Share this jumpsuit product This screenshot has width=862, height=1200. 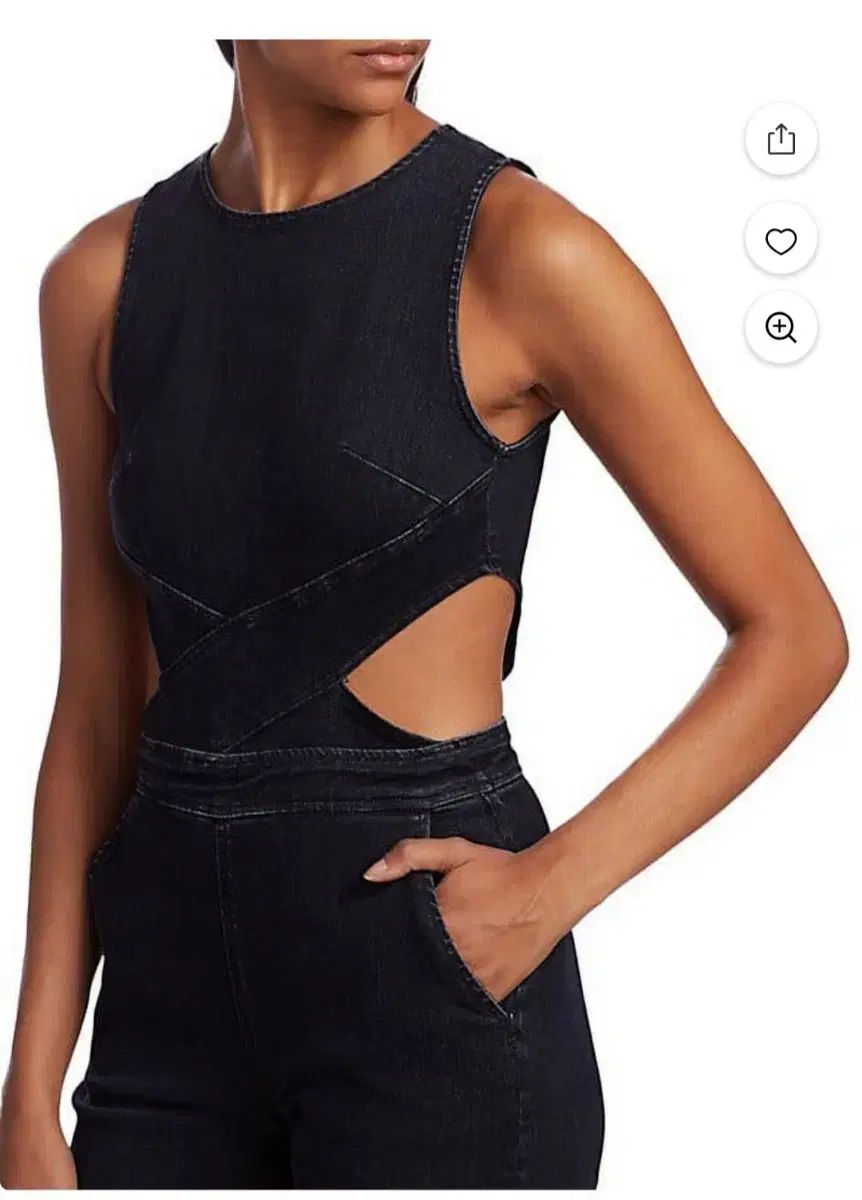point(781,140)
